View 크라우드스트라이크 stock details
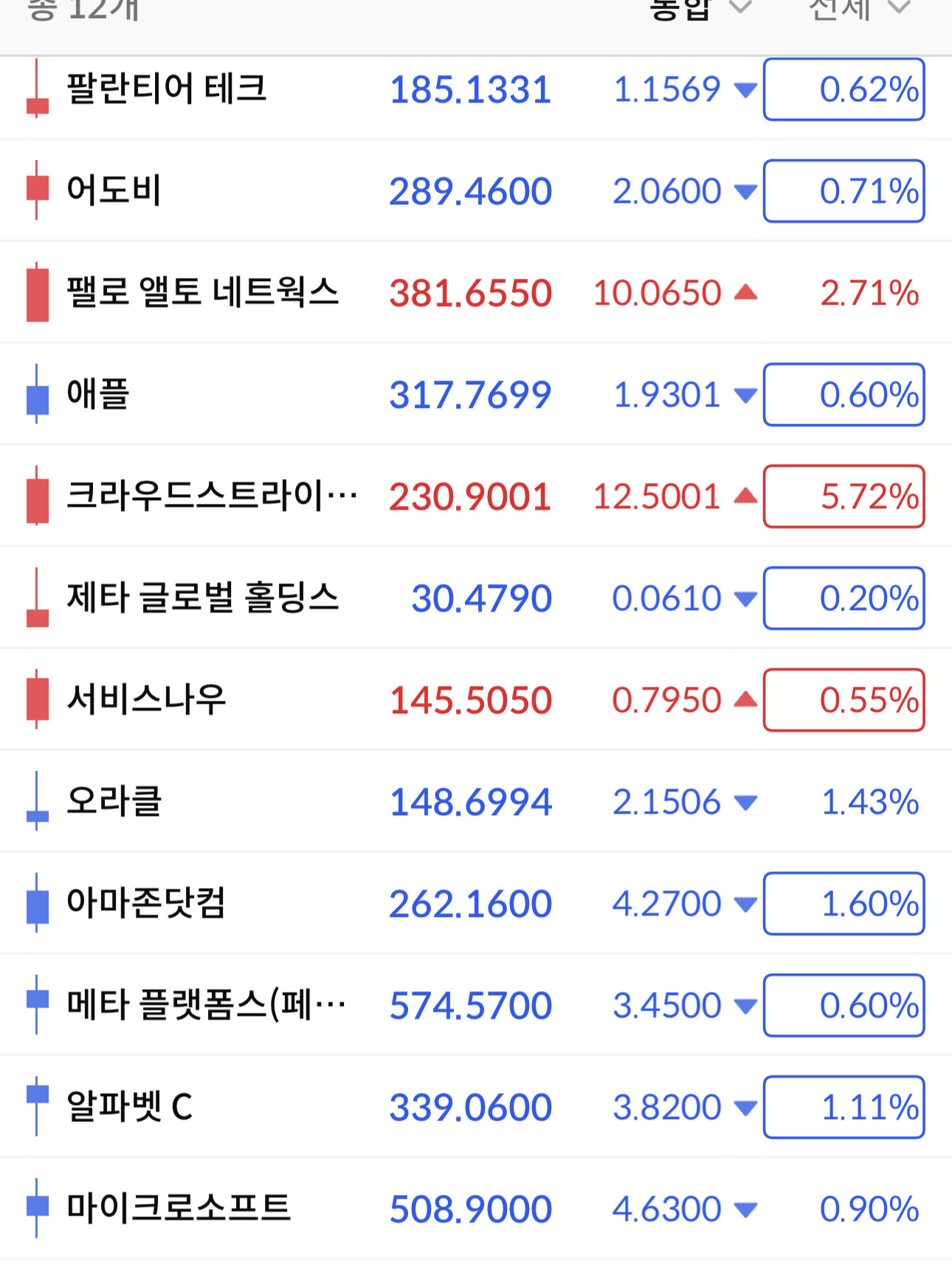Image resolution: width=952 pixels, height=1288 pixels. click(476, 496)
